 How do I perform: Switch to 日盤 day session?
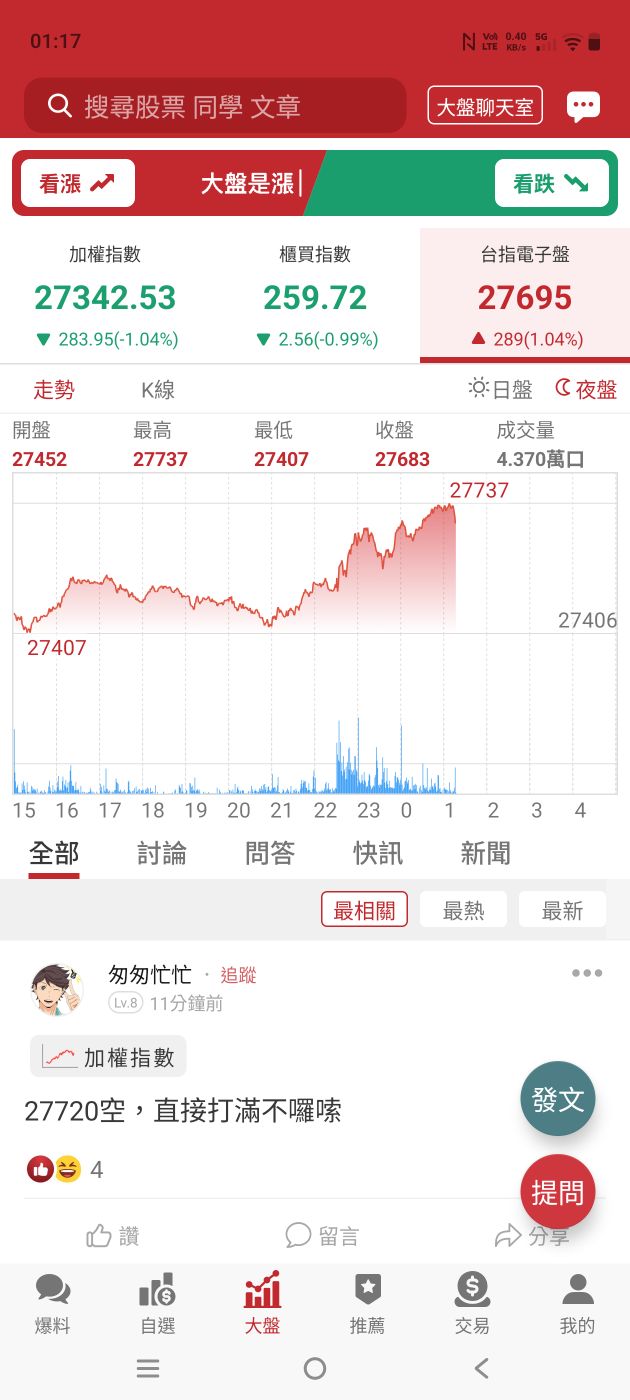[501, 389]
